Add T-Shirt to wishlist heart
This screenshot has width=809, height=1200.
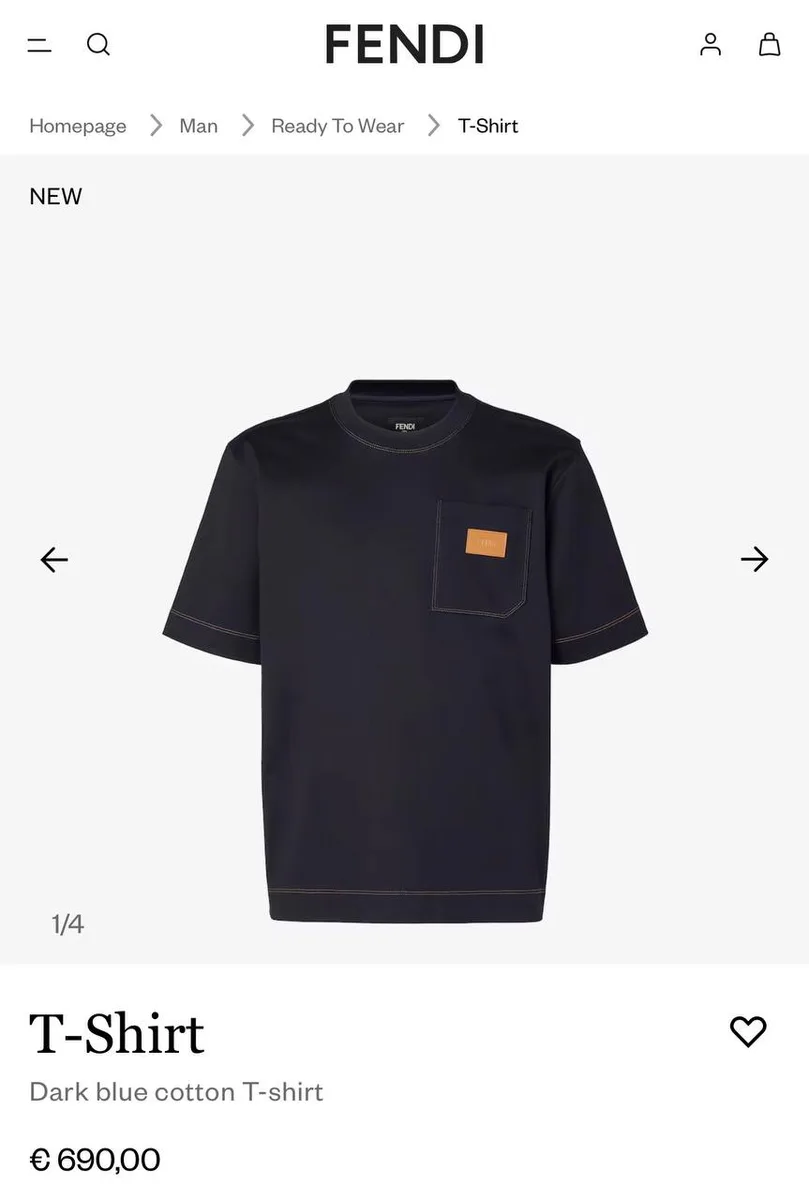click(x=748, y=1031)
